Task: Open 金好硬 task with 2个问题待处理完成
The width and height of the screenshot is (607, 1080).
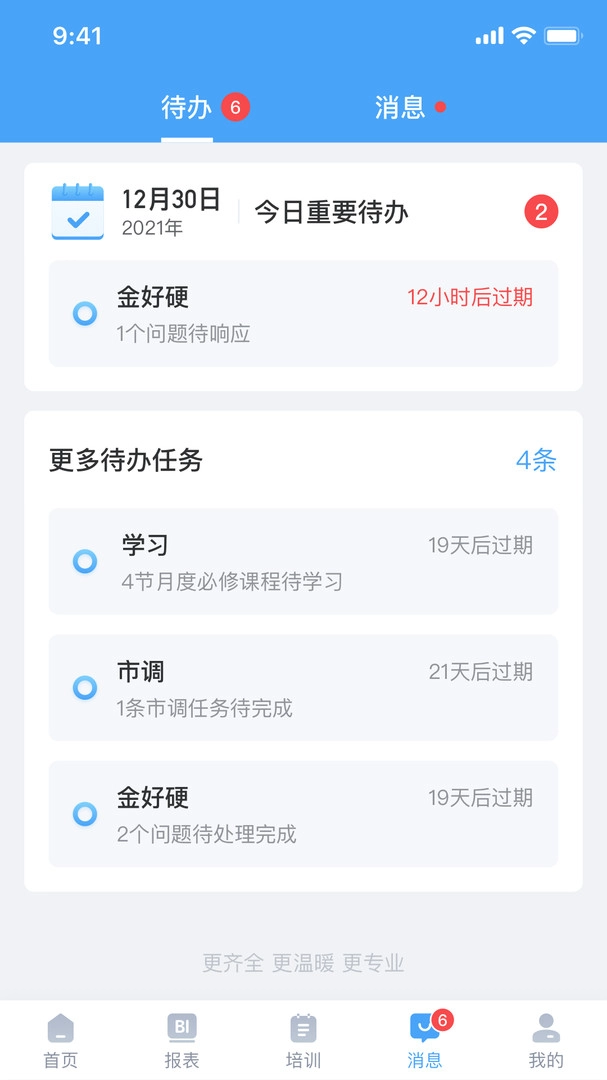Action: 303,814
